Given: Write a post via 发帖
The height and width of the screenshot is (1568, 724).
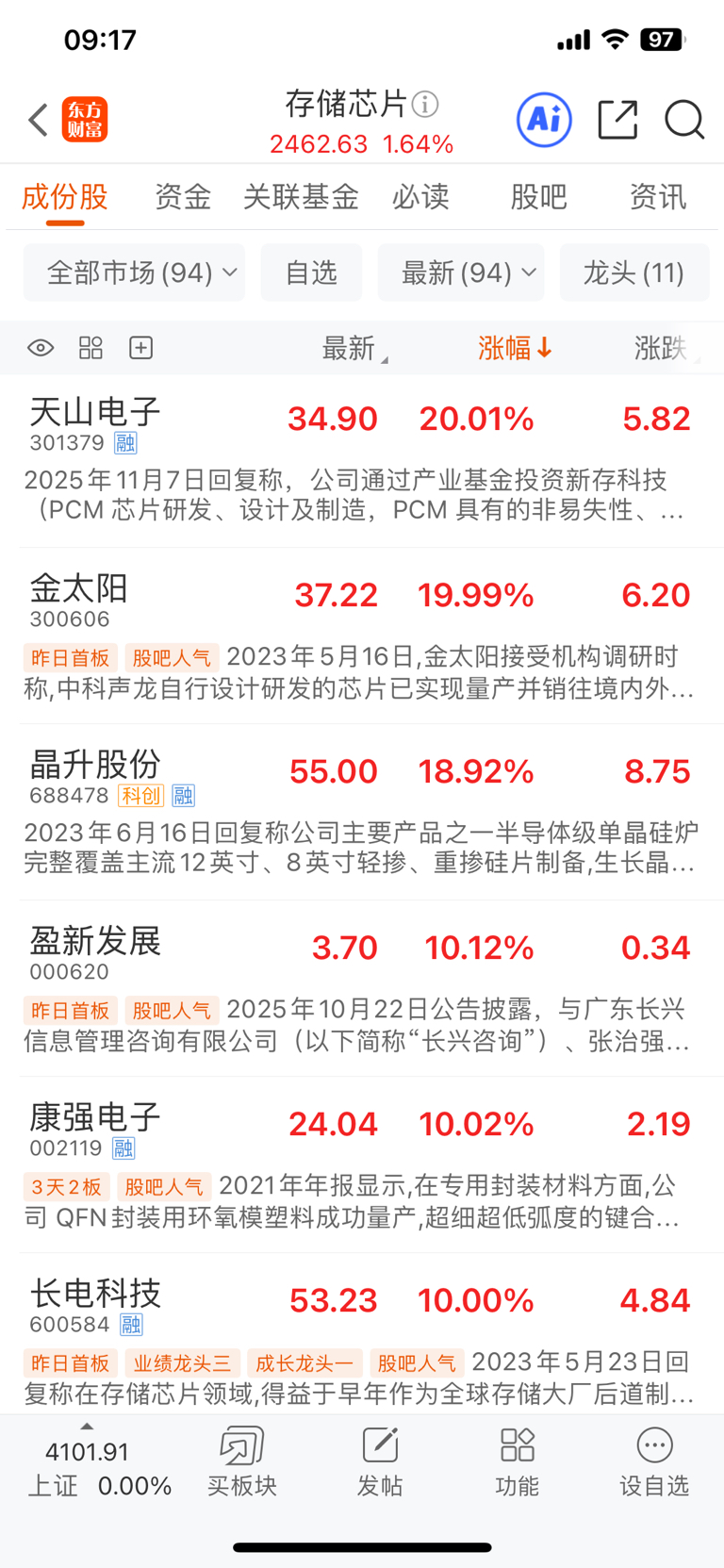Looking at the screenshot, I should pos(380,1461).
